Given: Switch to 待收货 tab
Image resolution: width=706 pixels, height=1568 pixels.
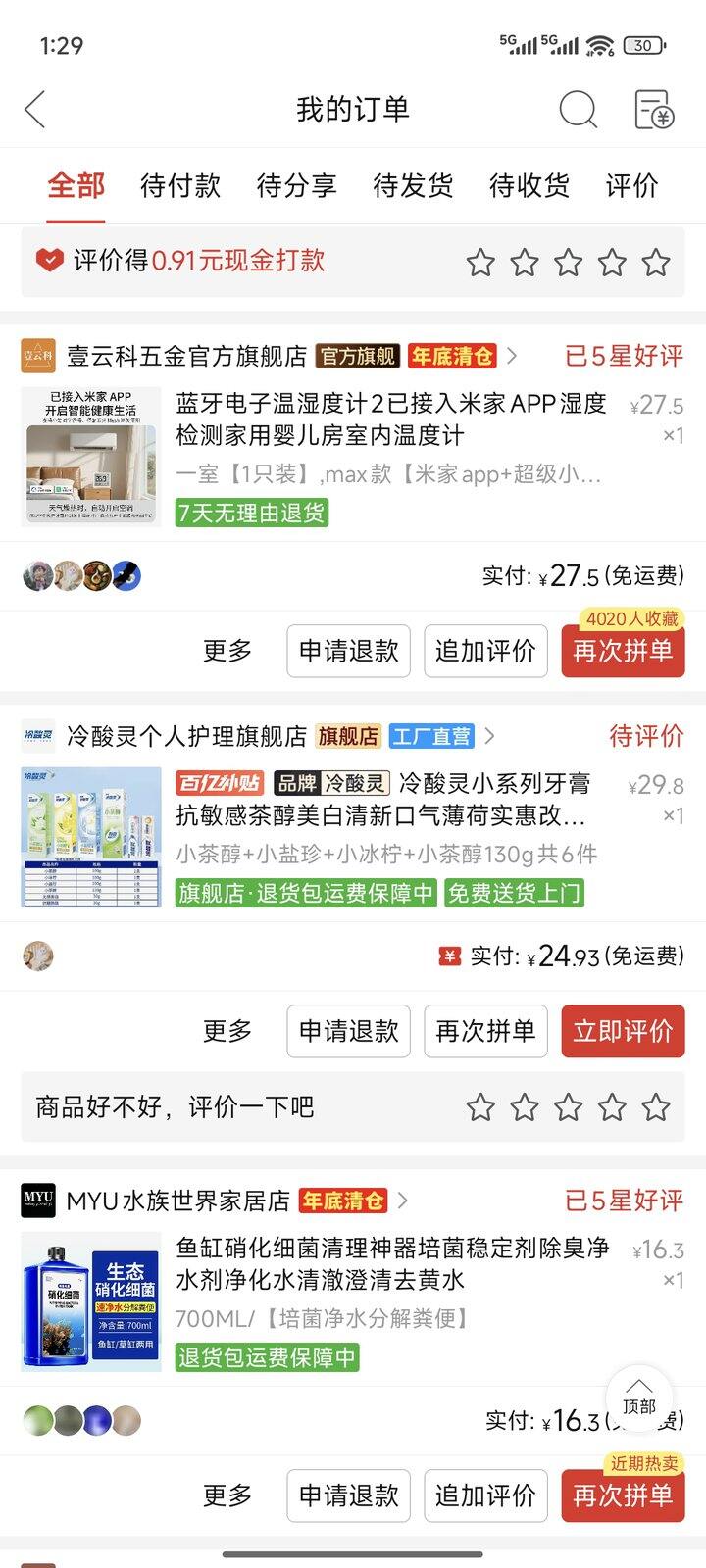Looking at the screenshot, I should [x=529, y=185].
